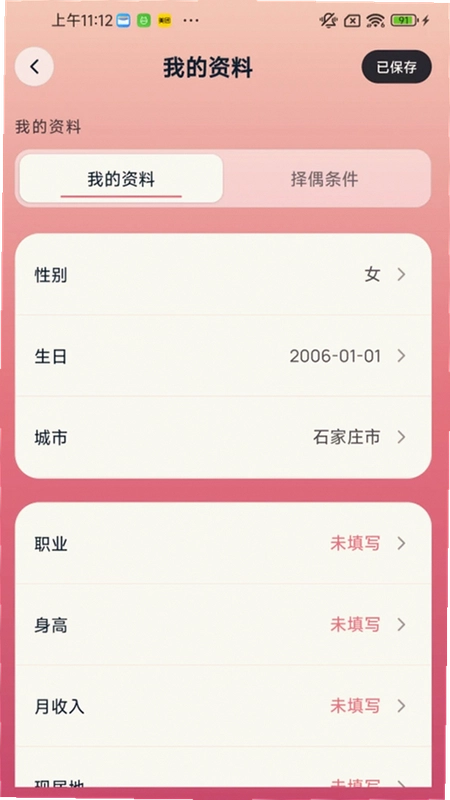Edit the 生日 date row
Viewport: 450px width, 800px height.
223,356
